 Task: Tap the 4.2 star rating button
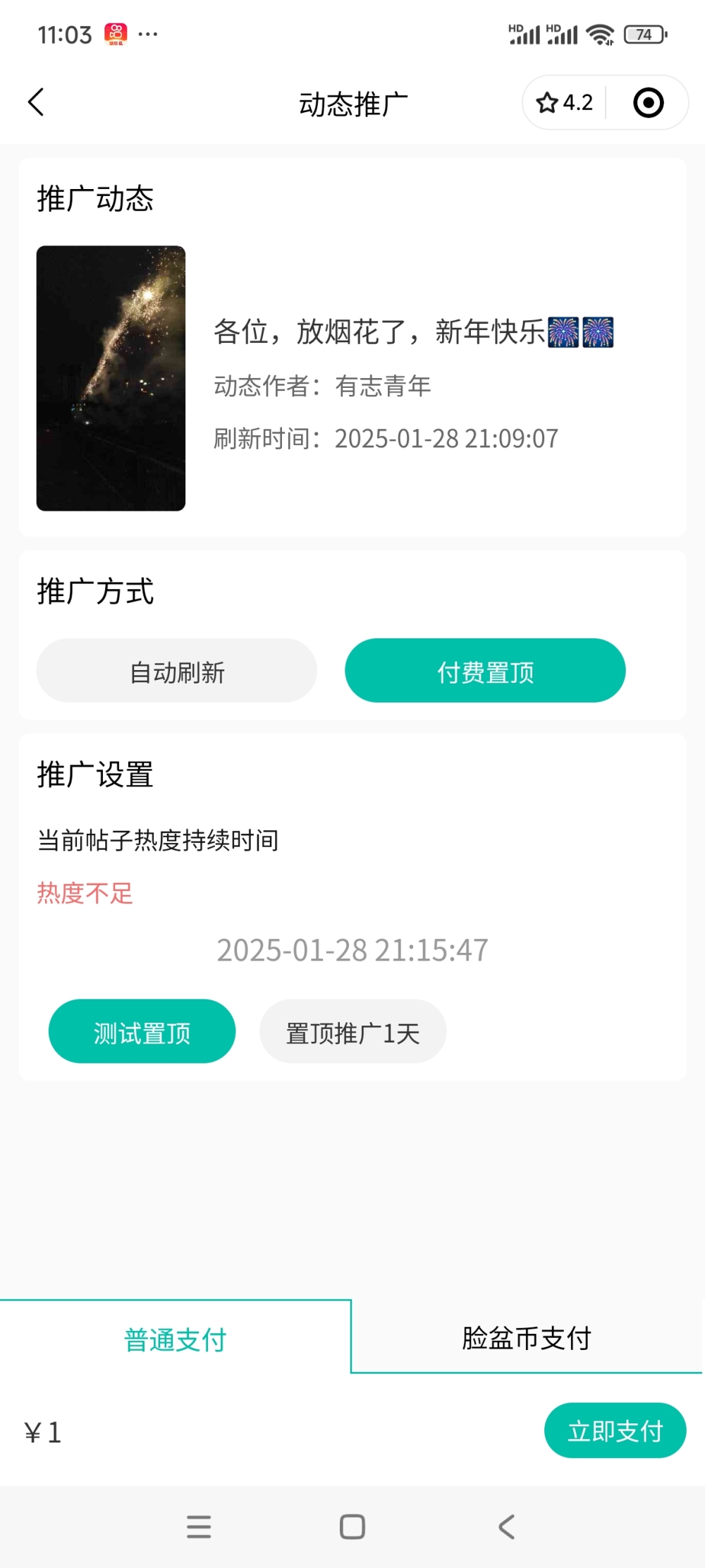tap(565, 103)
